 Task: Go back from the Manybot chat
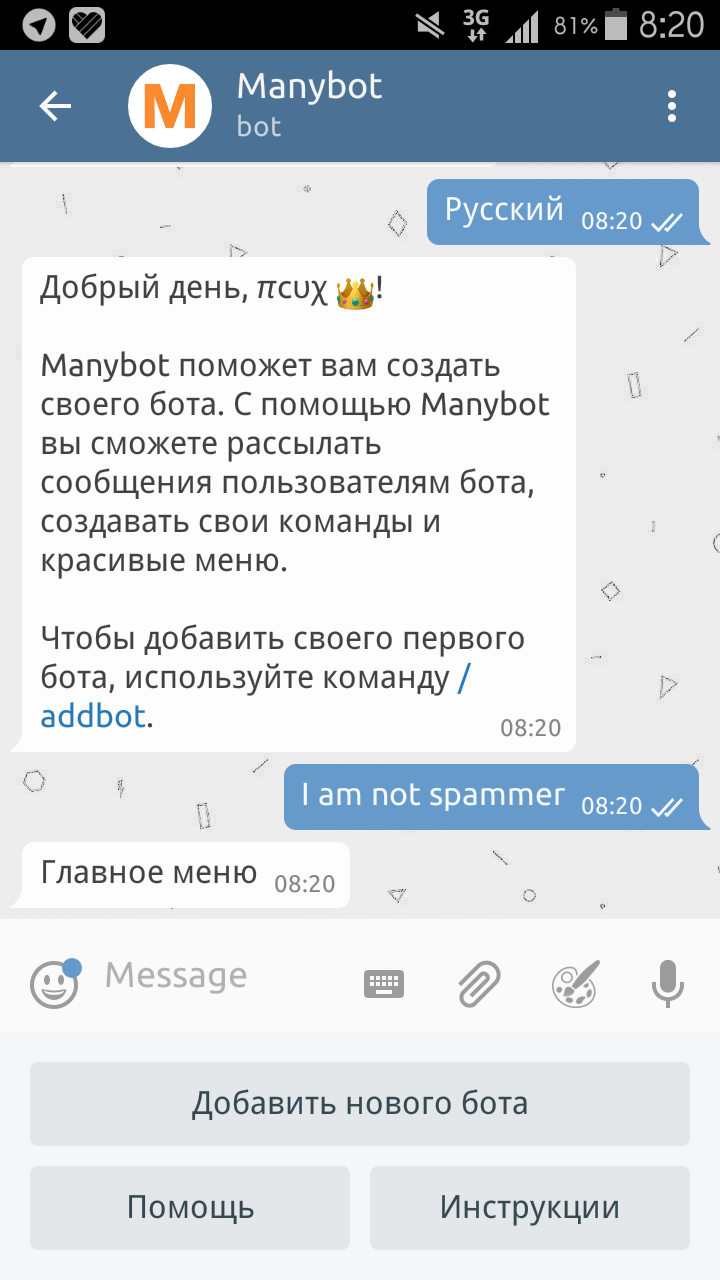pyautogui.click(x=55, y=106)
